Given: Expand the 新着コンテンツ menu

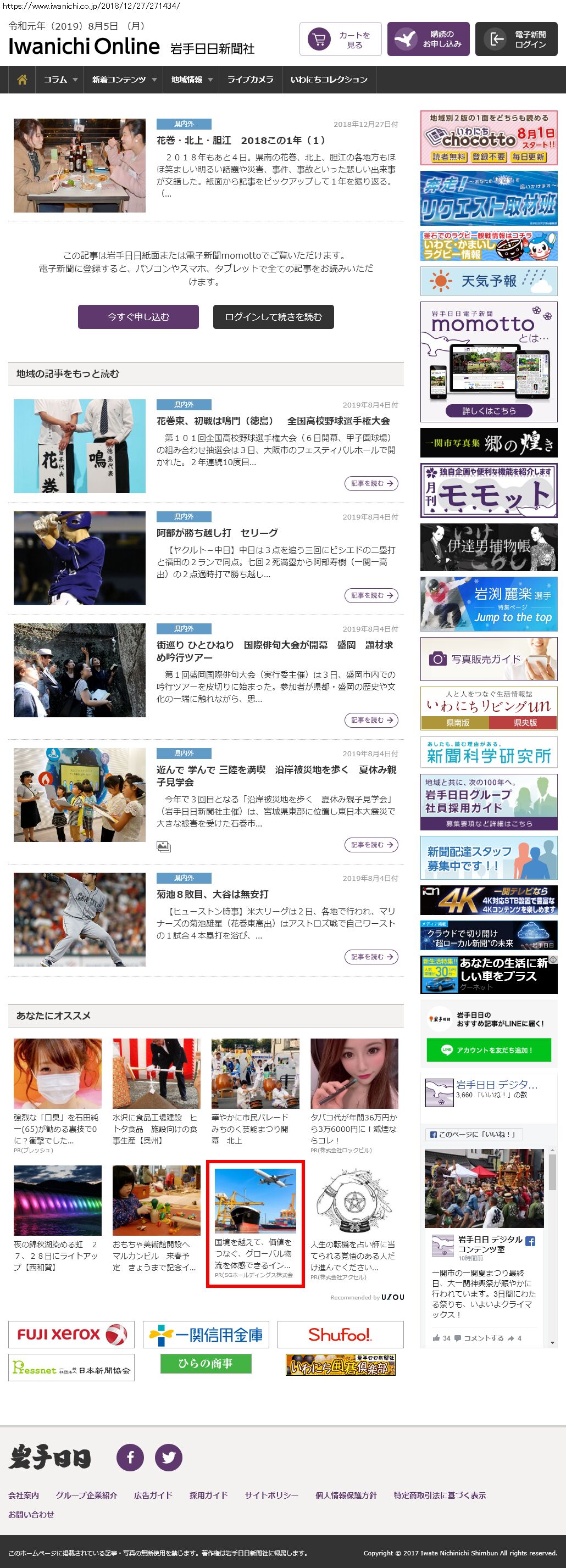Looking at the screenshot, I should pyautogui.click(x=124, y=80).
